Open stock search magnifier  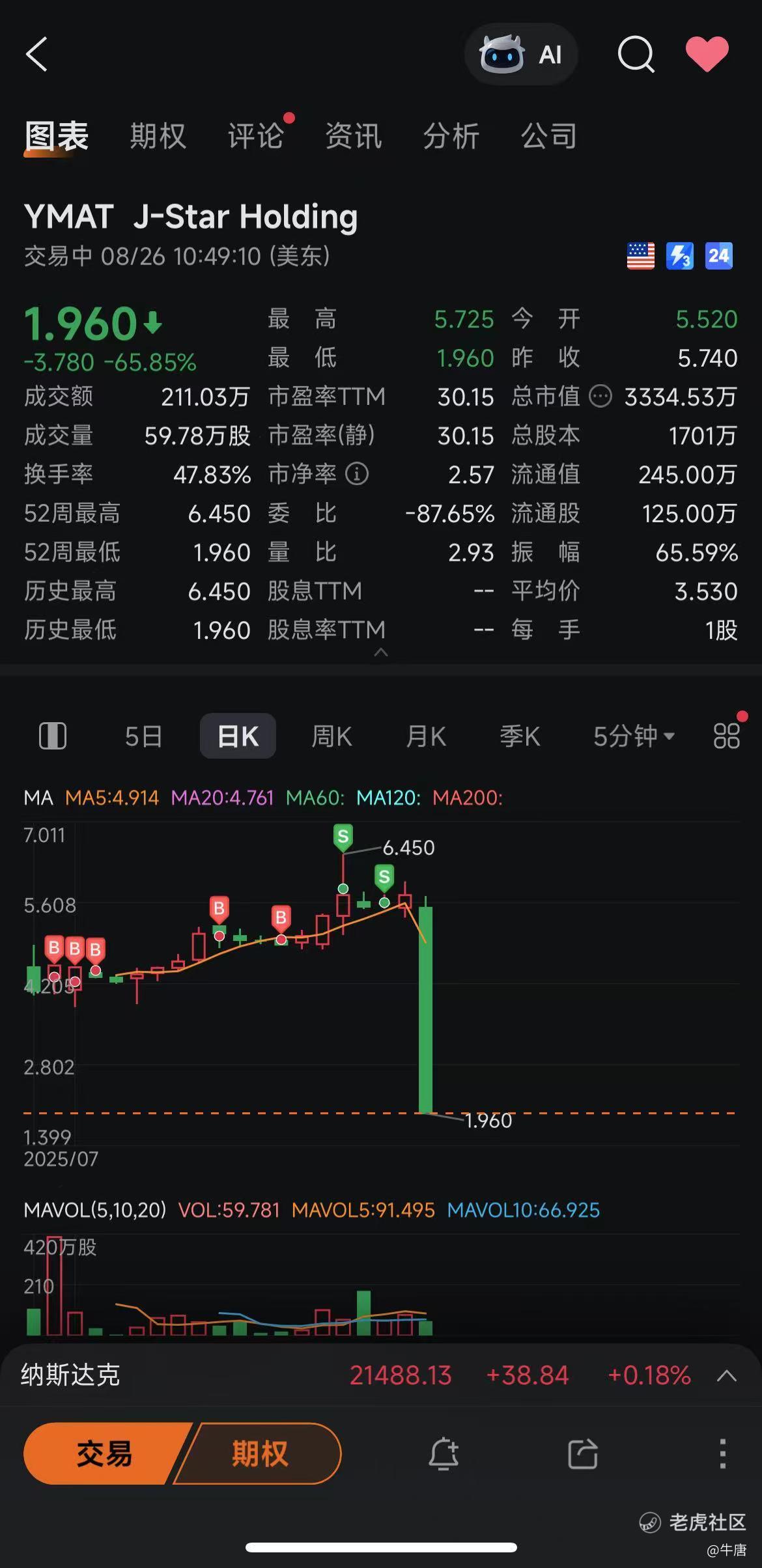pos(636,54)
